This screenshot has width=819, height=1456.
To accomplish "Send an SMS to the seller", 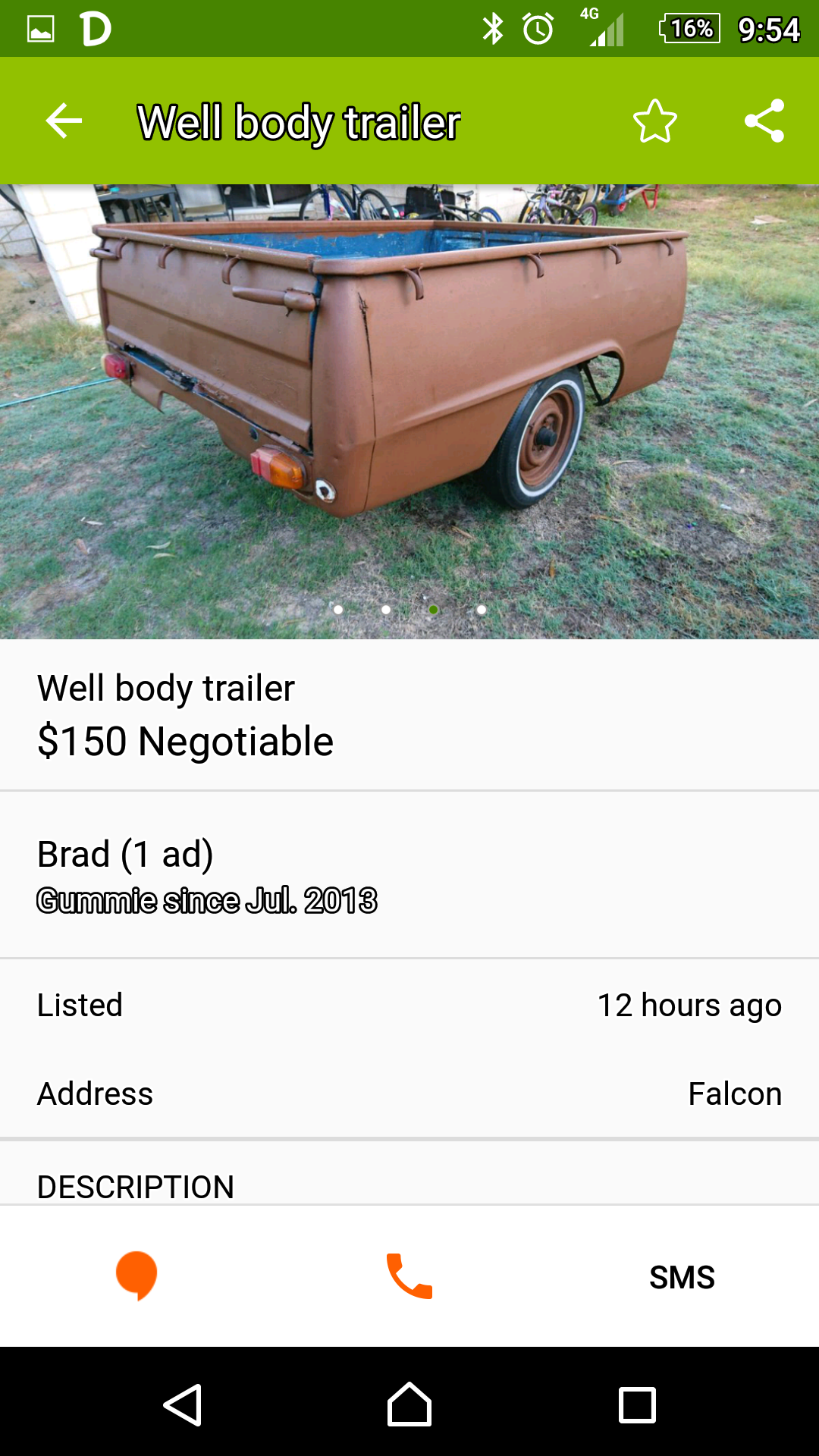I will tap(682, 1277).
